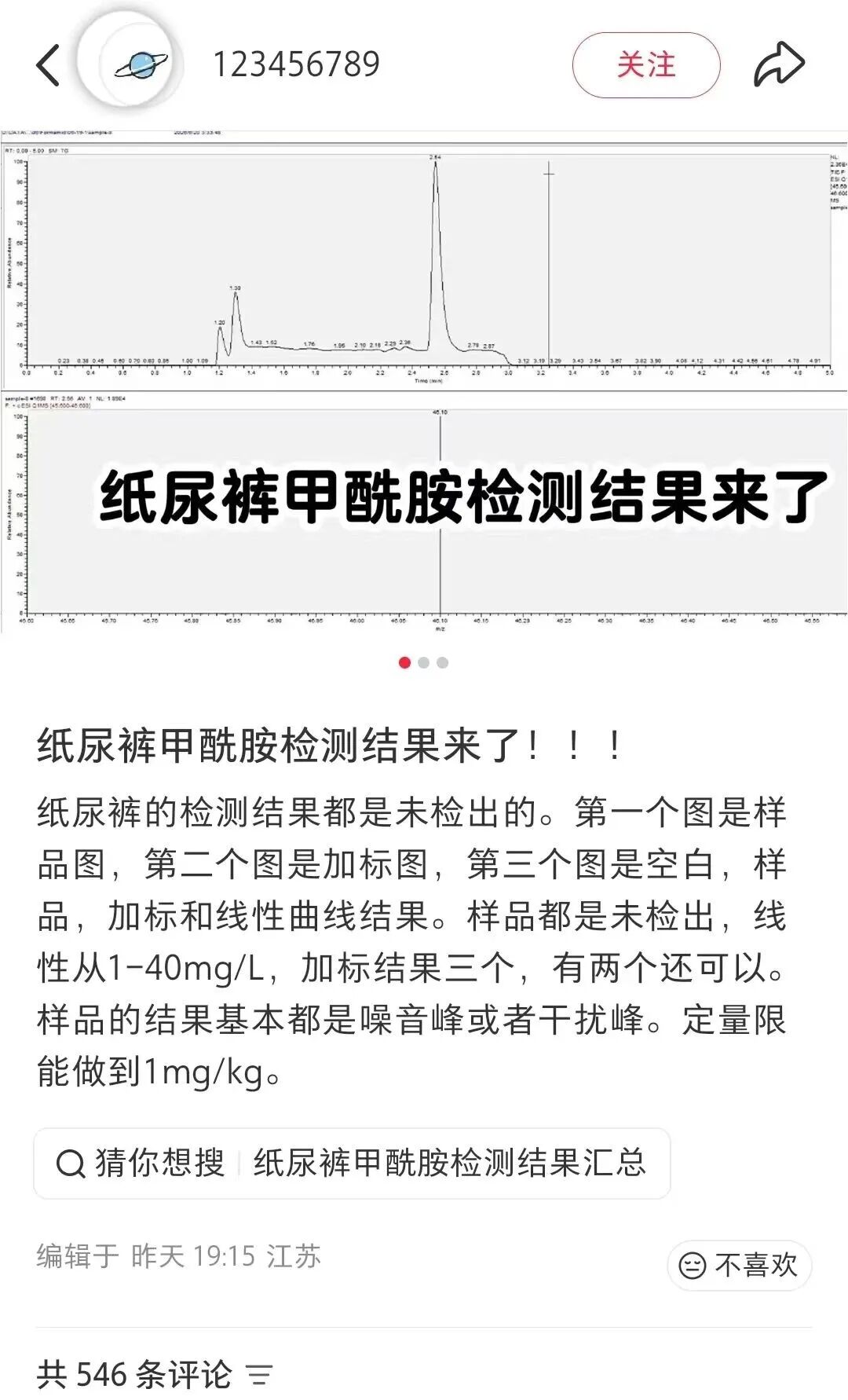Image resolution: width=848 pixels, height=1400 pixels.
Task: Mark post as 不喜欢
Action: [x=739, y=1265]
